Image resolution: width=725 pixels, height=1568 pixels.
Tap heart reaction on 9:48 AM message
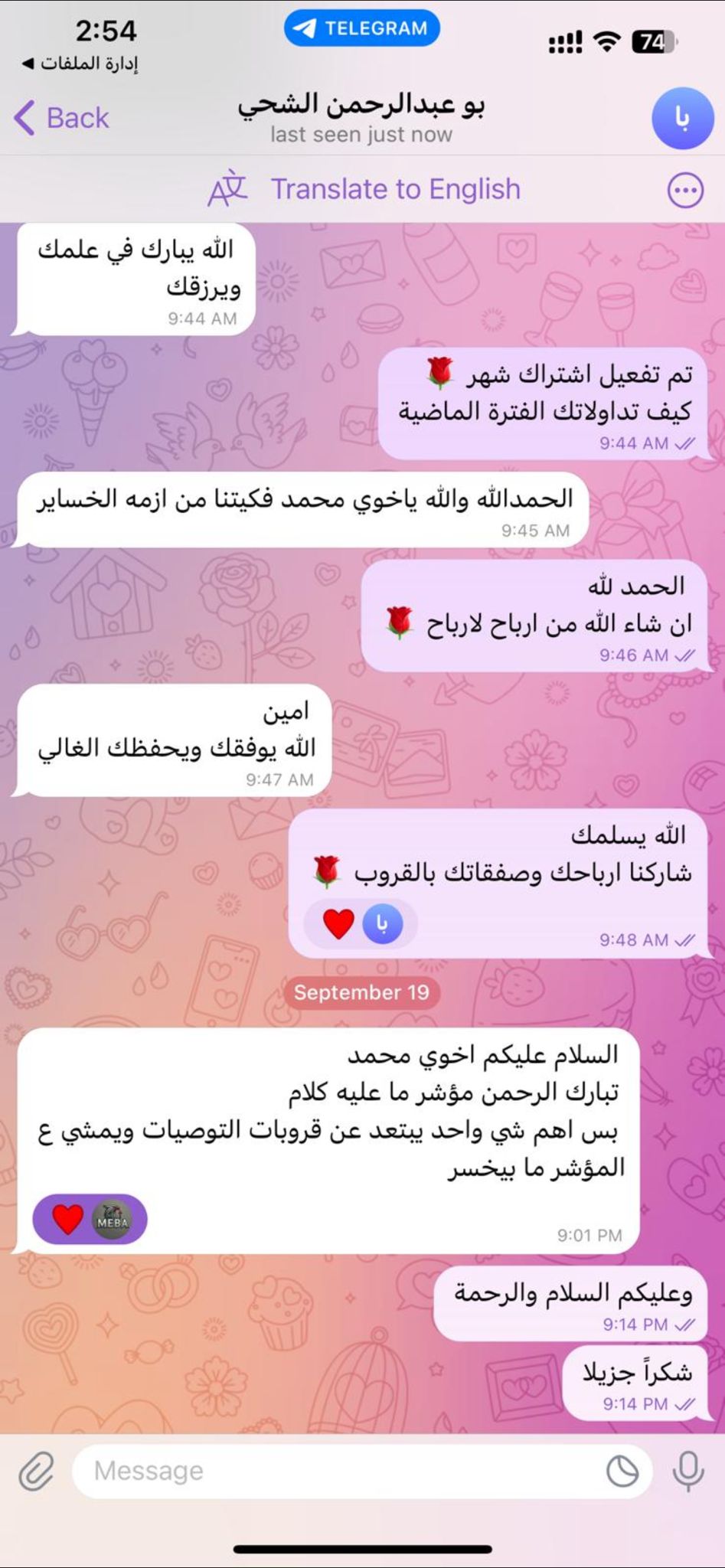click(338, 923)
